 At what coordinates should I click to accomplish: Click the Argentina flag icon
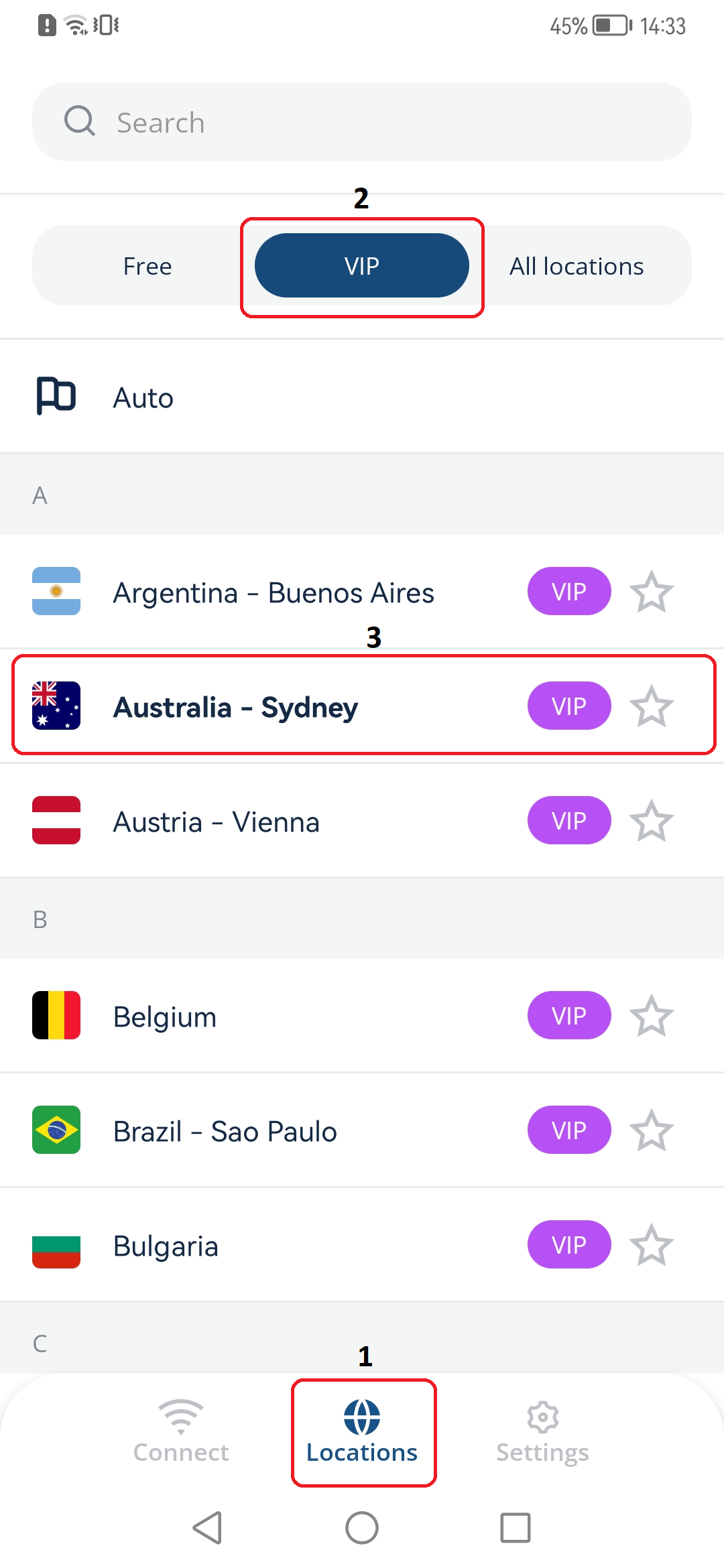(56, 591)
